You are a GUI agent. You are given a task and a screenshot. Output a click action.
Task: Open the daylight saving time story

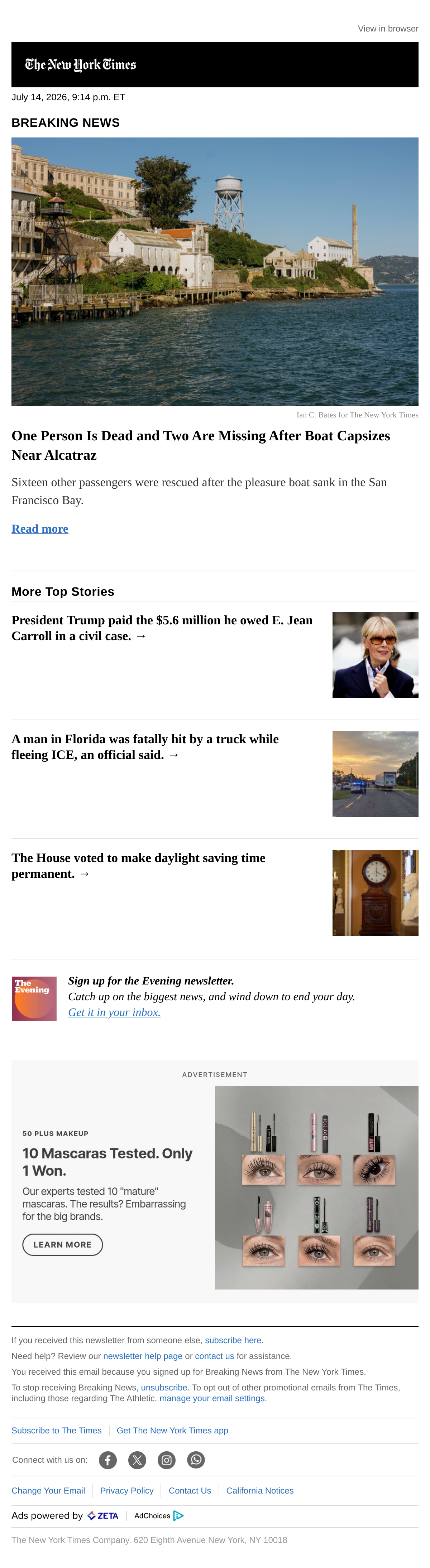(138, 866)
